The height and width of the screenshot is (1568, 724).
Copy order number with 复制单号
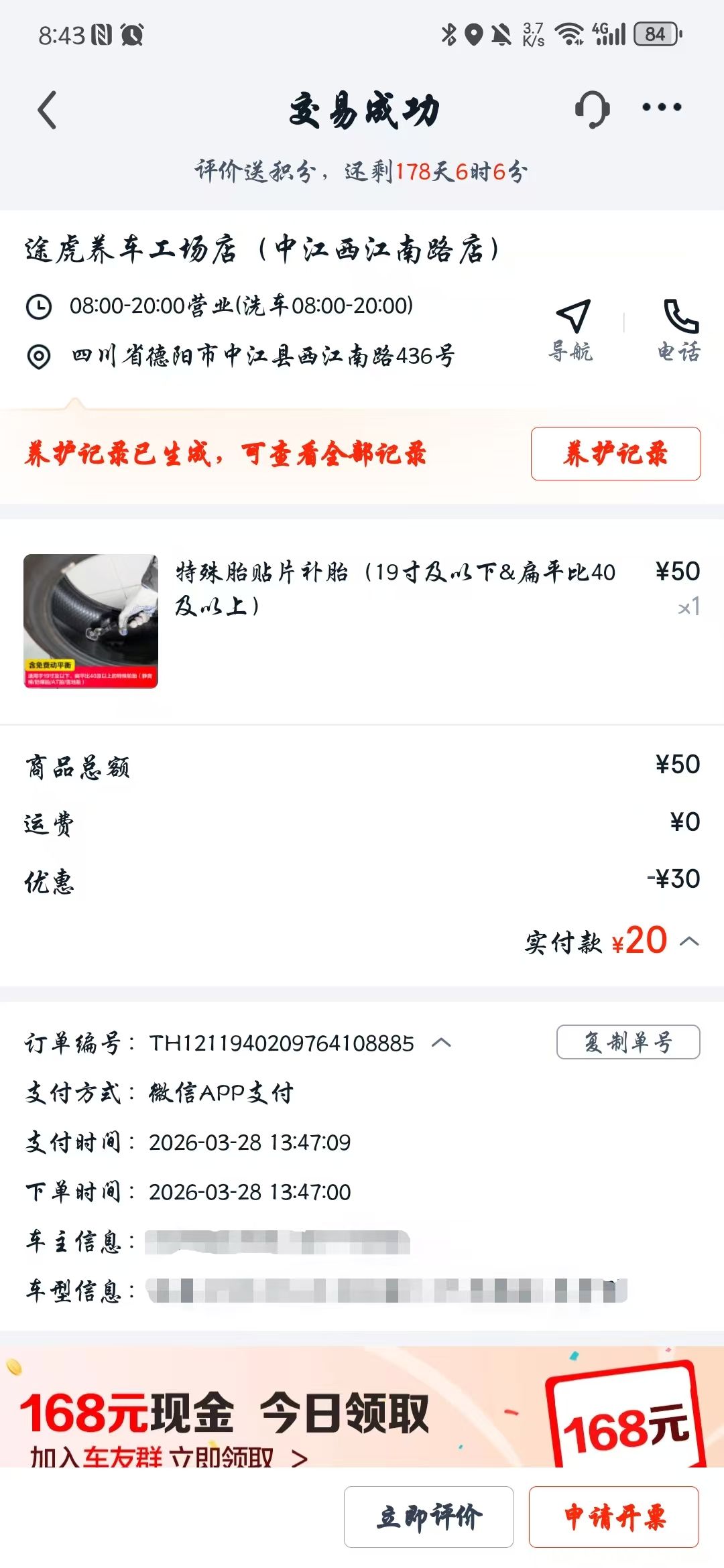[628, 1042]
